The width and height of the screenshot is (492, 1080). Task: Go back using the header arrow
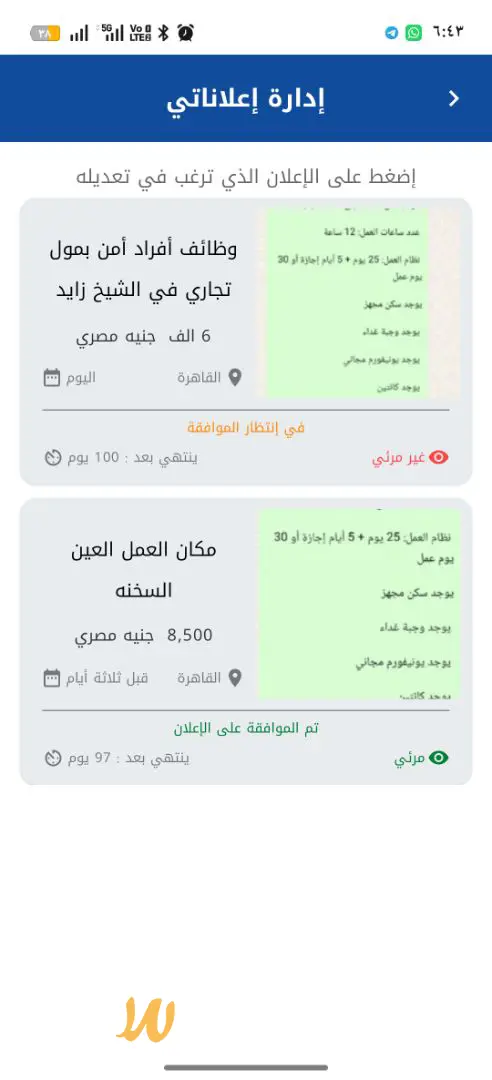click(x=453, y=99)
